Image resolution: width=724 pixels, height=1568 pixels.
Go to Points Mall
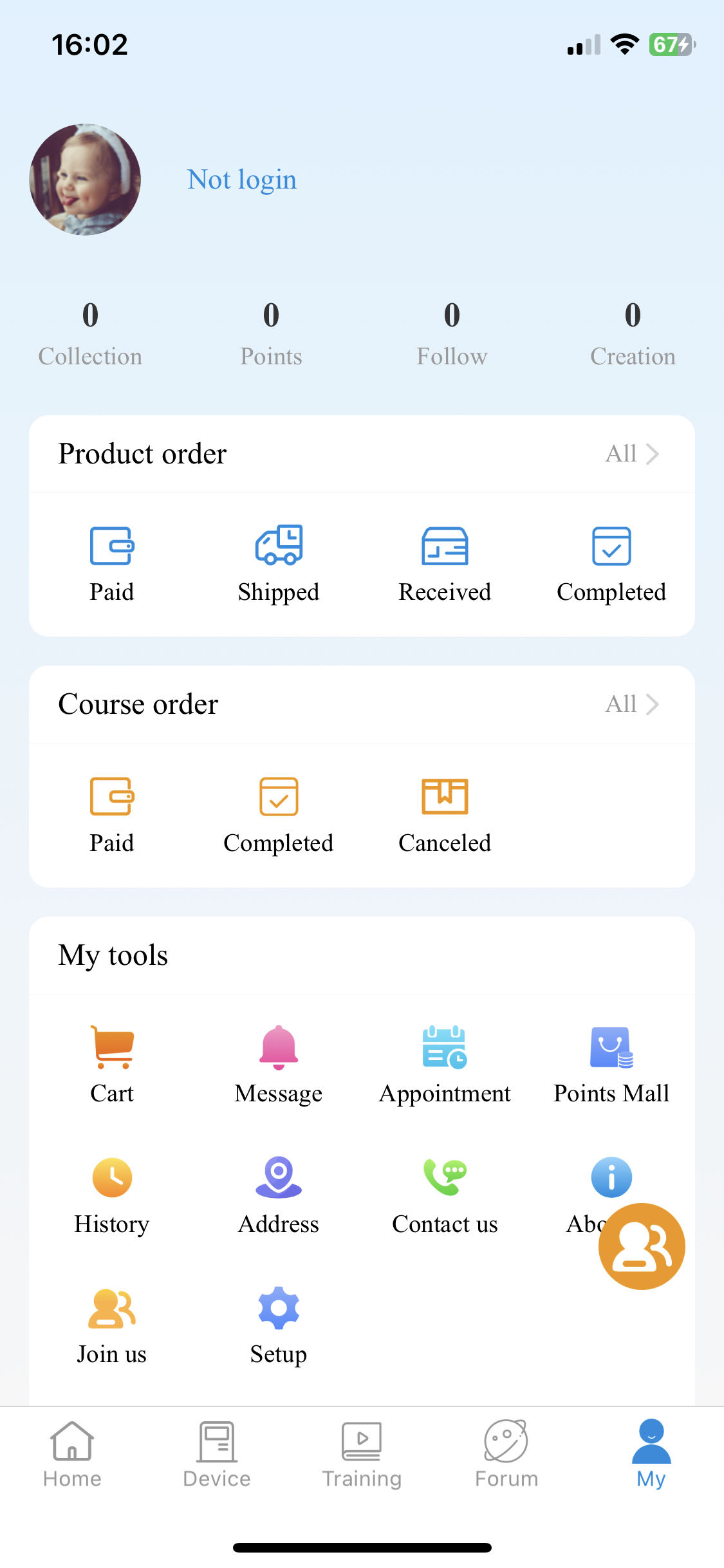click(x=611, y=1065)
